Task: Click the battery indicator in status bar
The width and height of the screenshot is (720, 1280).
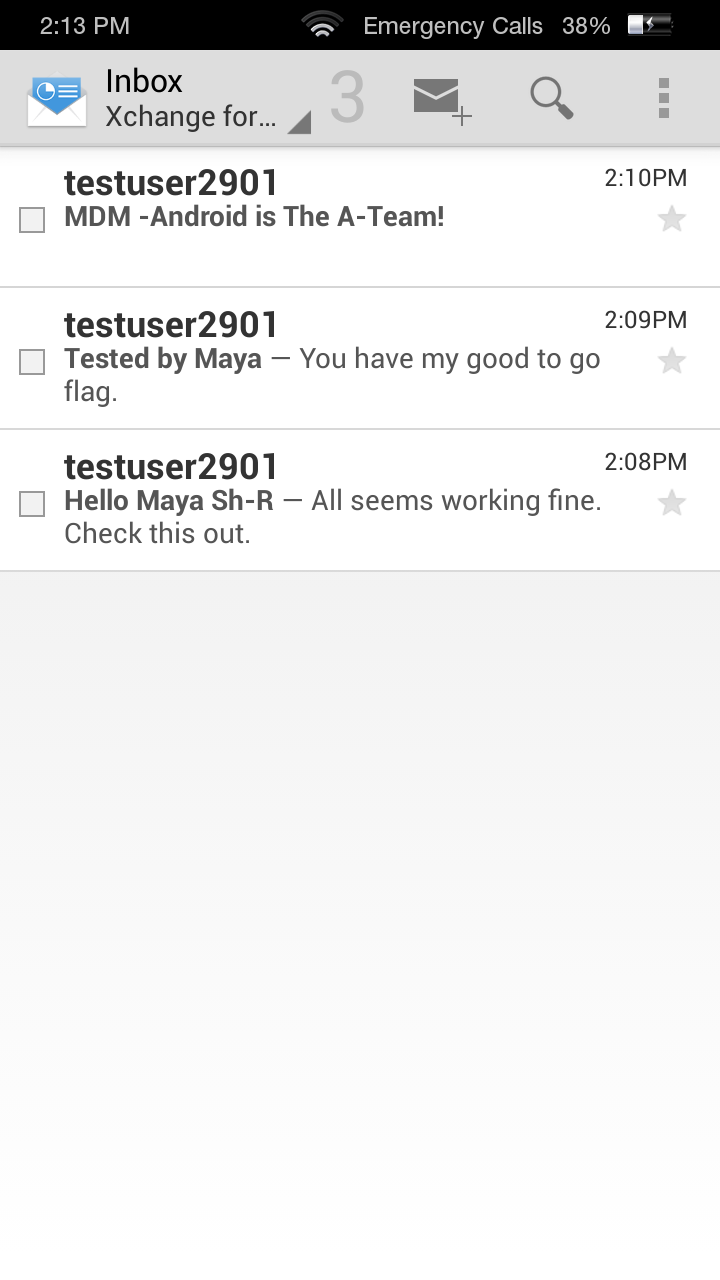Action: pyautogui.click(x=651, y=25)
